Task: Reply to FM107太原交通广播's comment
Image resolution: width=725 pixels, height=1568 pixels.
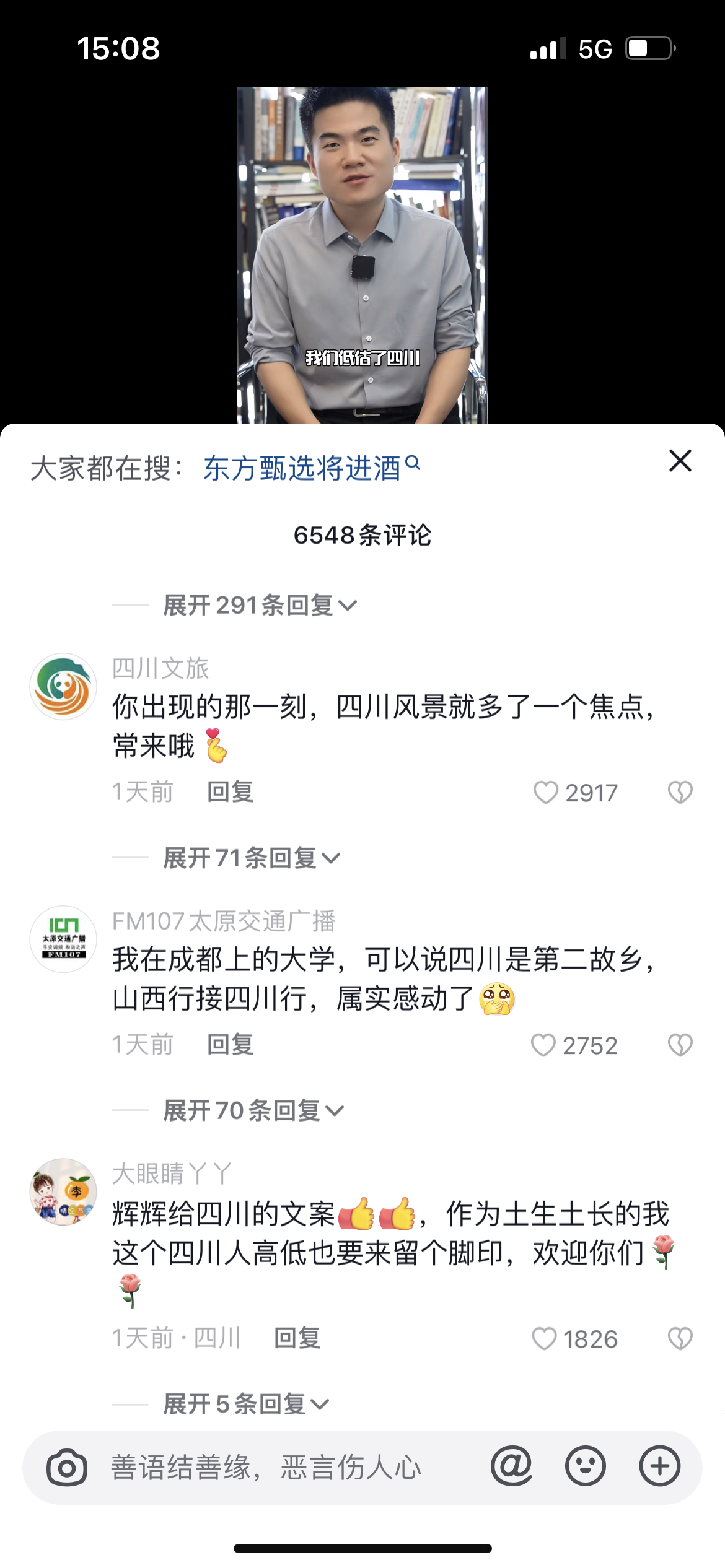Action: point(230,1045)
